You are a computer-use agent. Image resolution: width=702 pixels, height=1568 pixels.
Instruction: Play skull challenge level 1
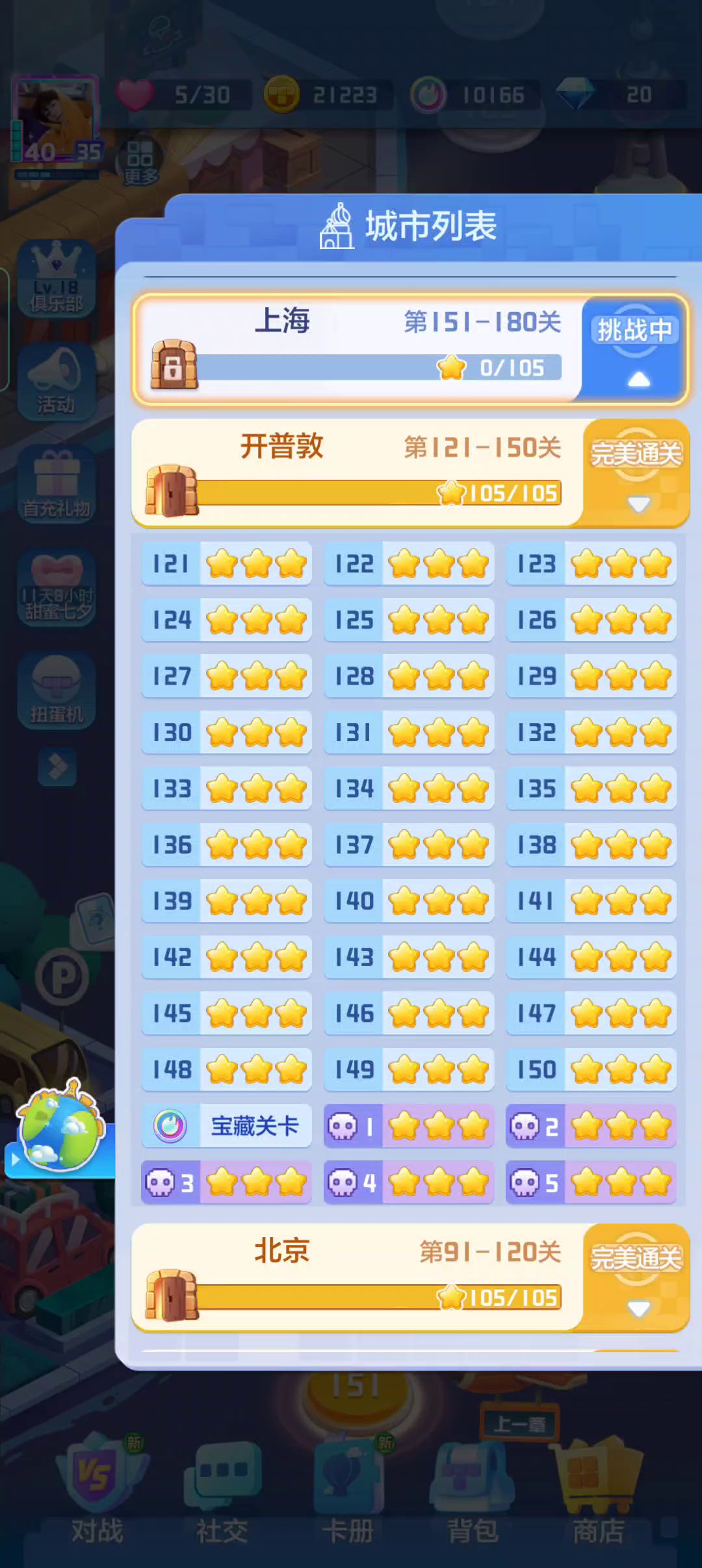coord(409,1126)
